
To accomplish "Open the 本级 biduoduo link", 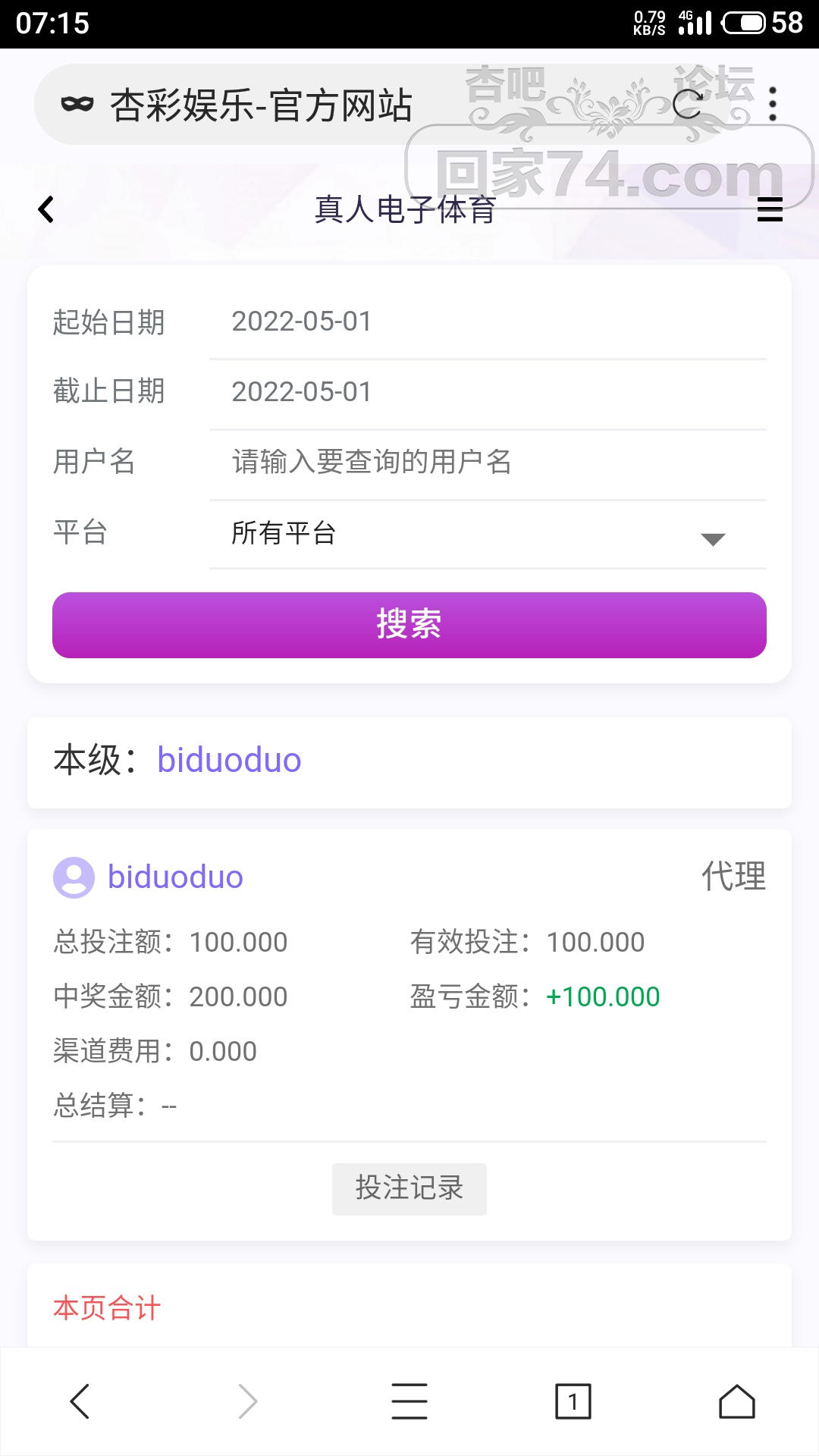I will point(229,761).
